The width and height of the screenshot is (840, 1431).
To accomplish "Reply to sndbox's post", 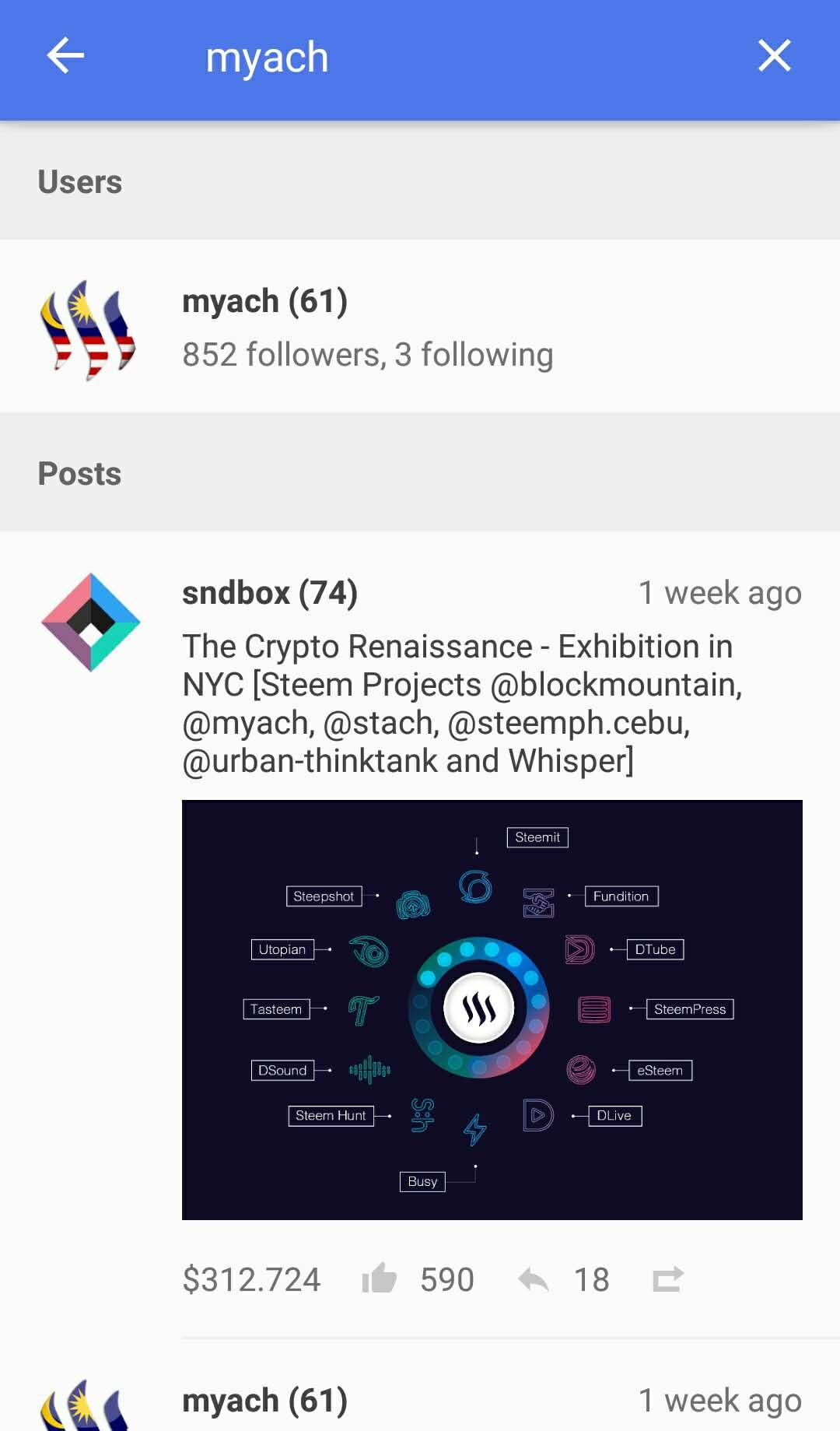I will point(534,1278).
